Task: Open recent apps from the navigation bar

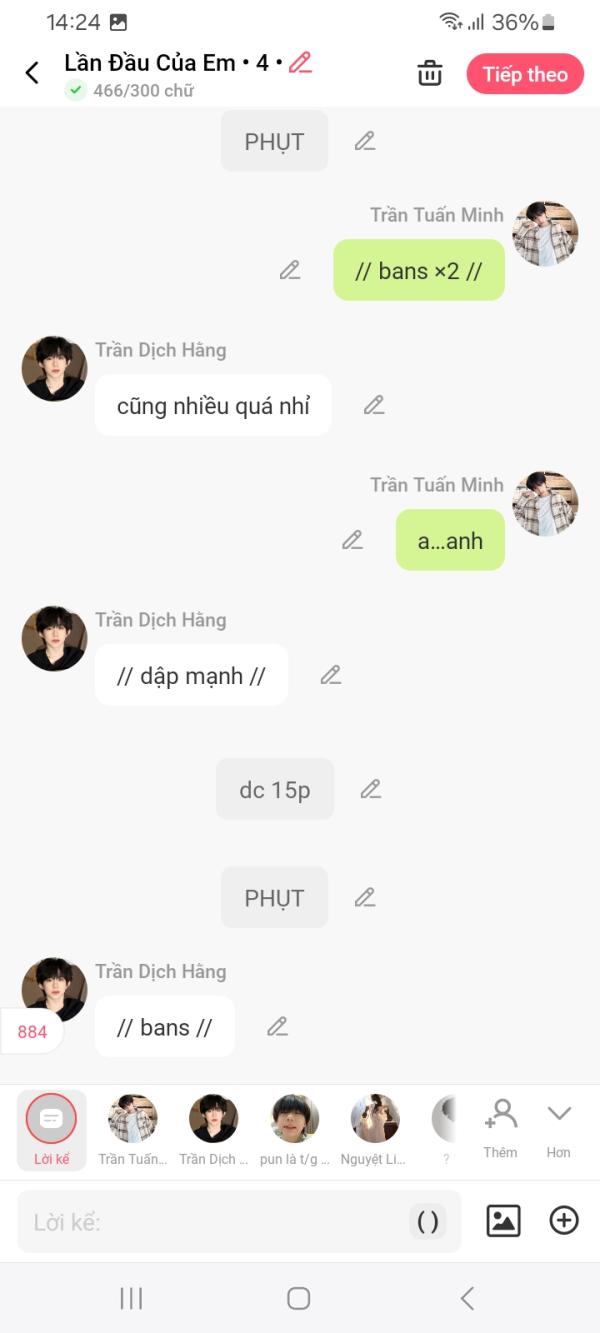Action: click(131, 1298)
